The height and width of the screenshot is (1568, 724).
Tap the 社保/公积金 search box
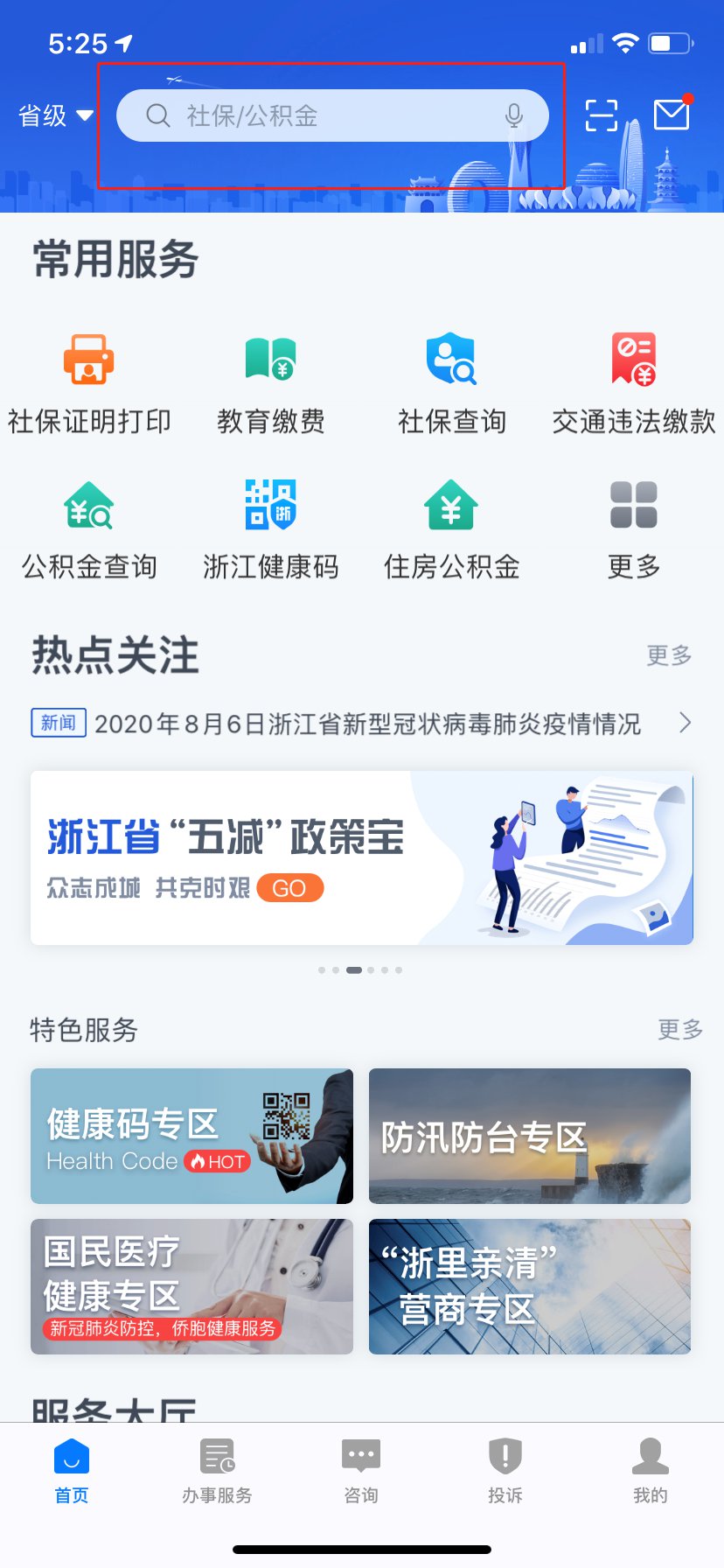315,115
